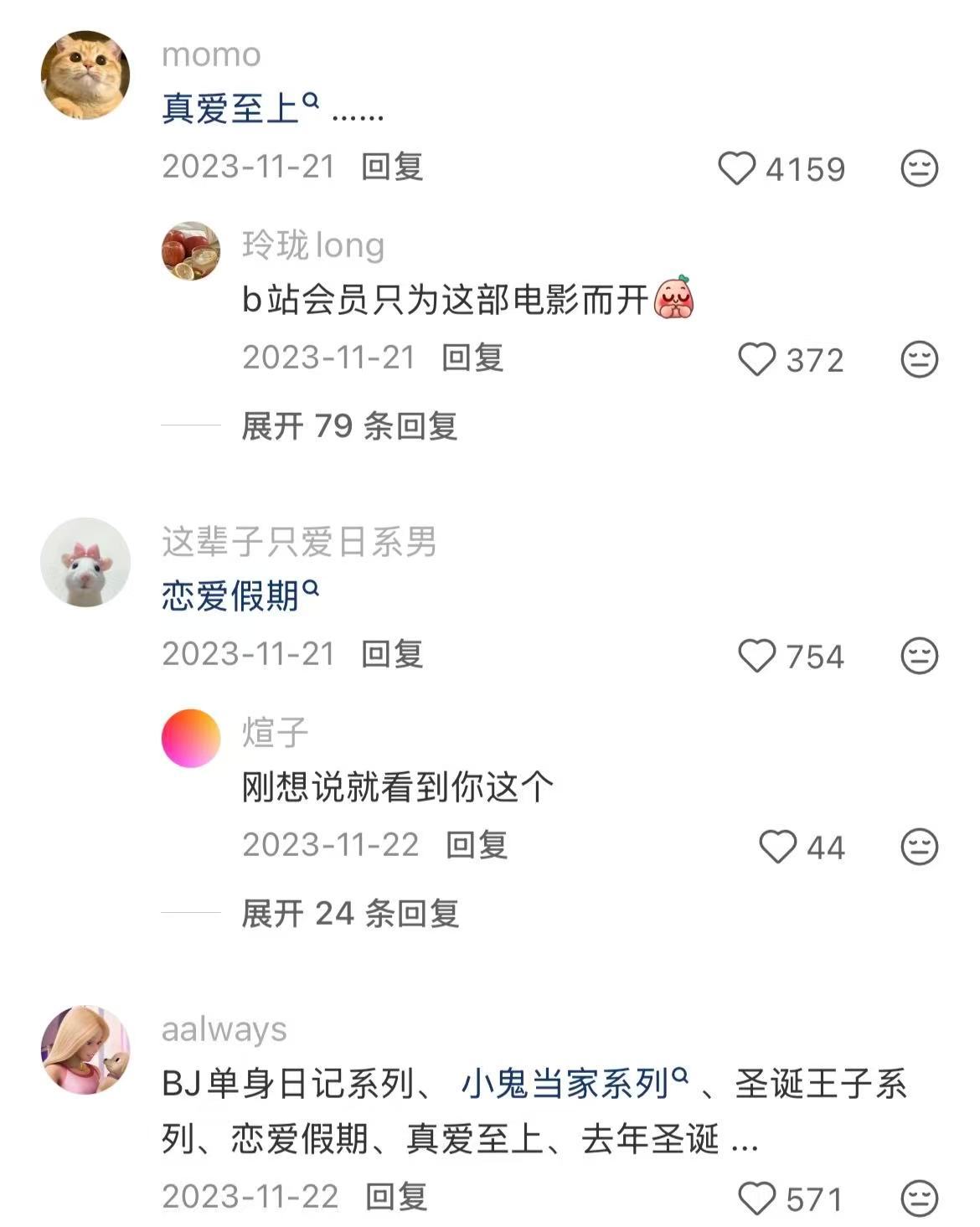Click 回复 under aalways' comment
The height and width of the screenshot is (1227, 980).
(x=395, y=1198)
